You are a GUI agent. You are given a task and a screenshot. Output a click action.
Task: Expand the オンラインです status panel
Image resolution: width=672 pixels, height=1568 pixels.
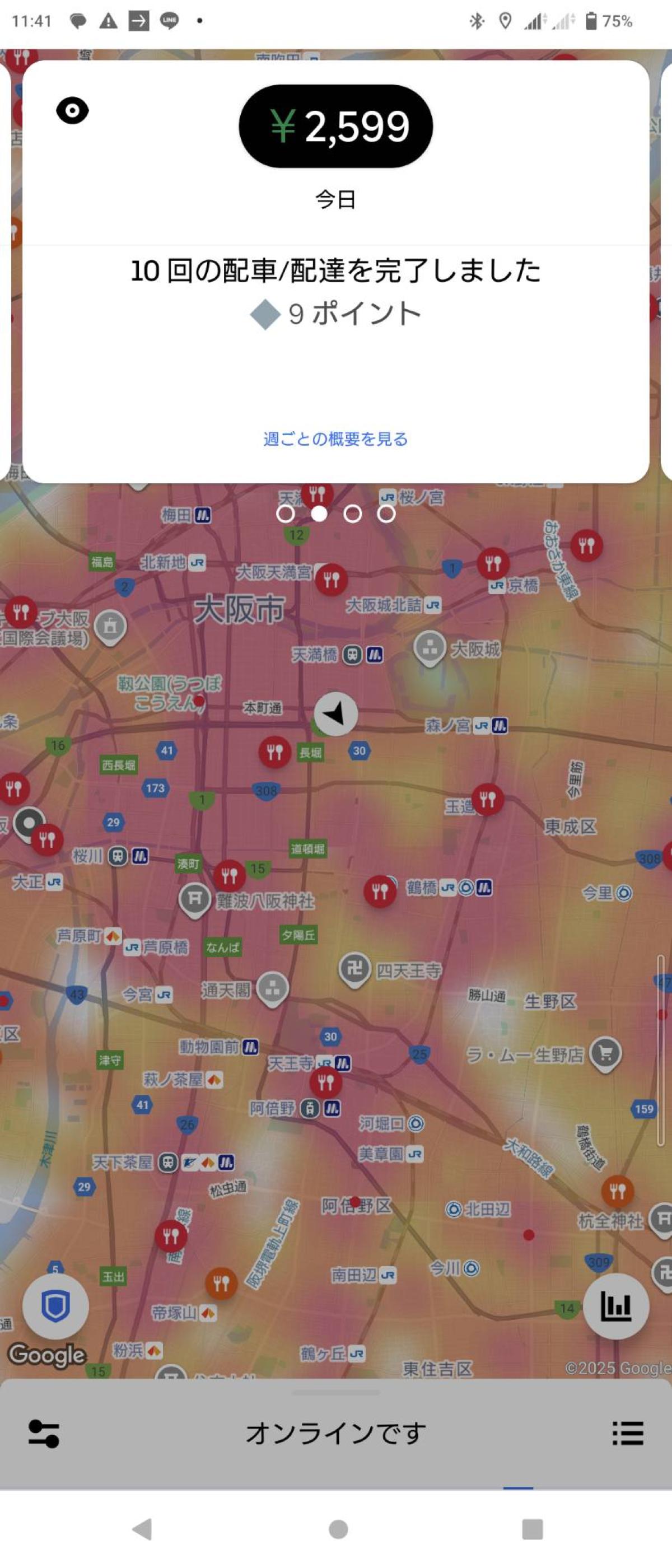pos(335,1434)
